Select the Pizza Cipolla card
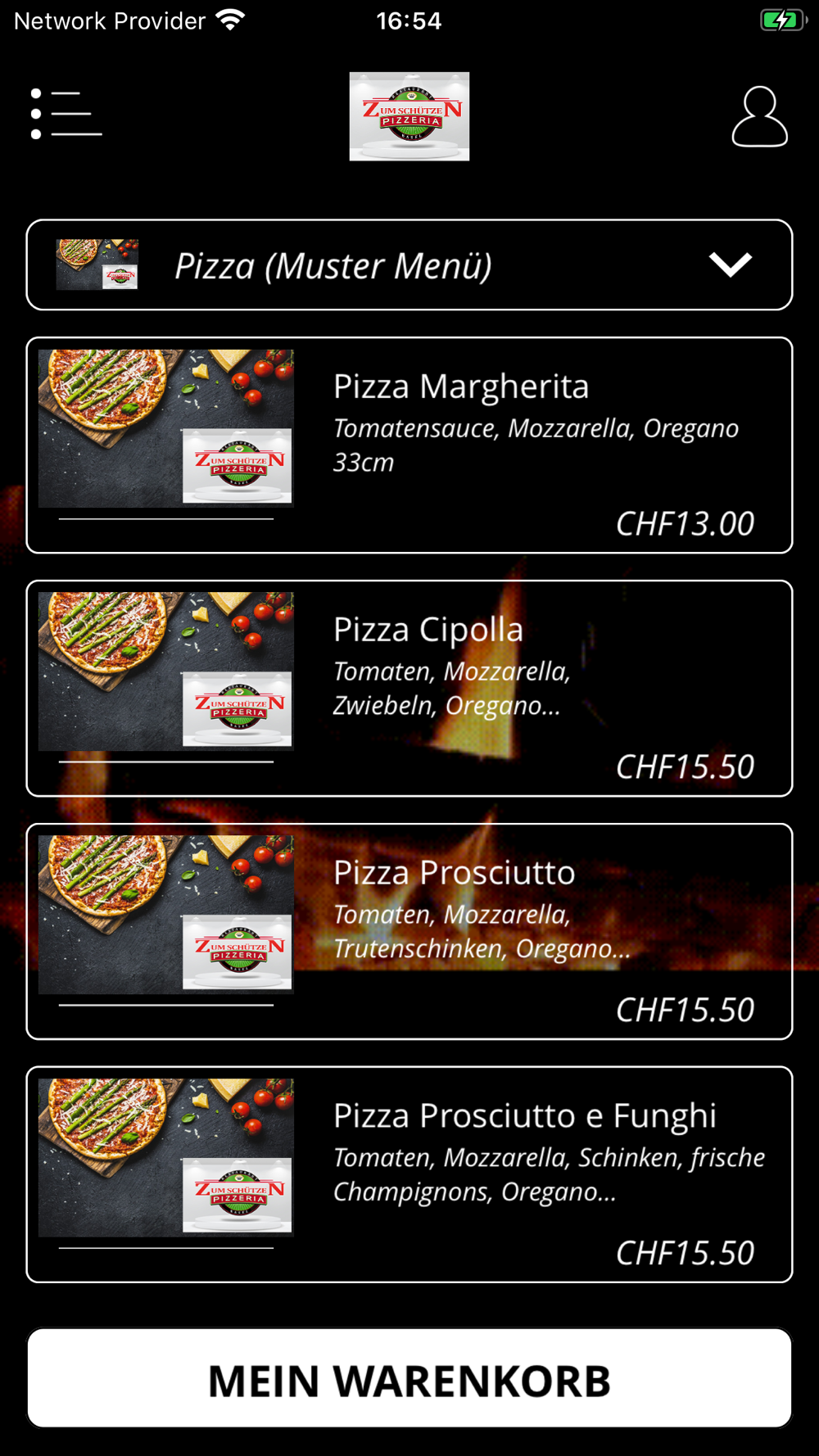819x1456 pixels. (x=409, y=689)
